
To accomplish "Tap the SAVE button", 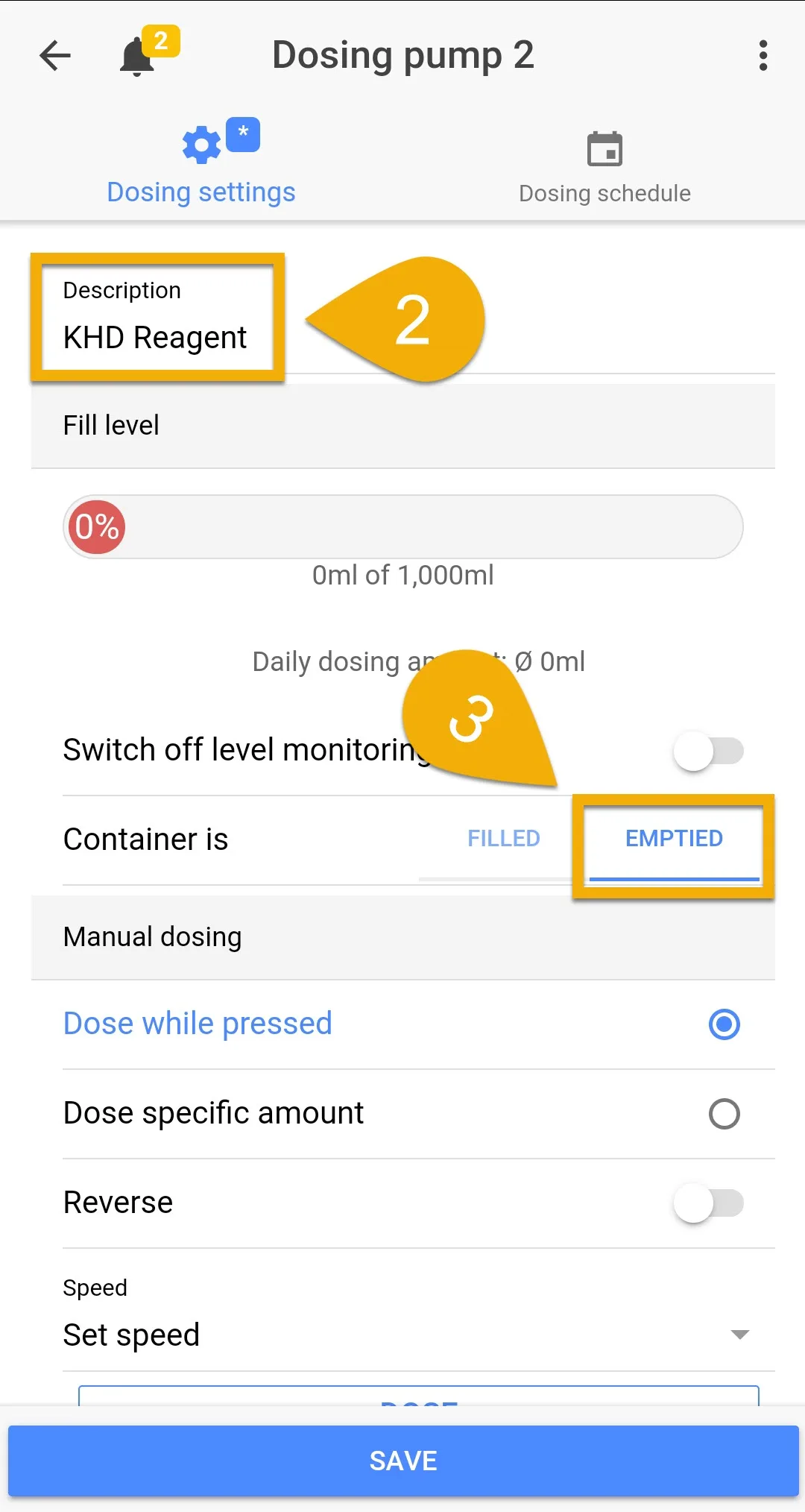I will click(x=402, y=1461).
